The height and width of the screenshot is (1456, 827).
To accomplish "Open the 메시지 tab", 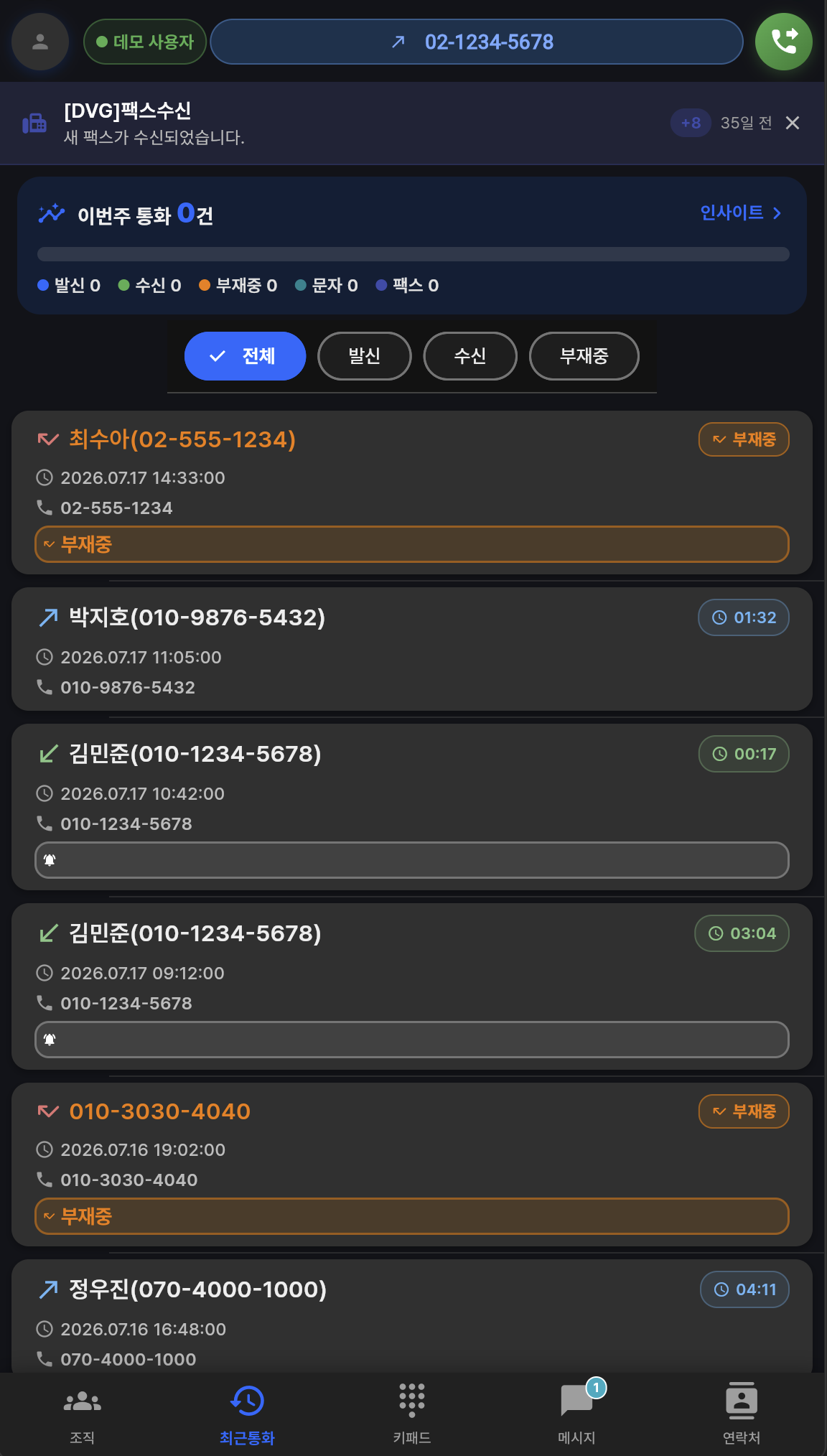I will pos(577,1414).
